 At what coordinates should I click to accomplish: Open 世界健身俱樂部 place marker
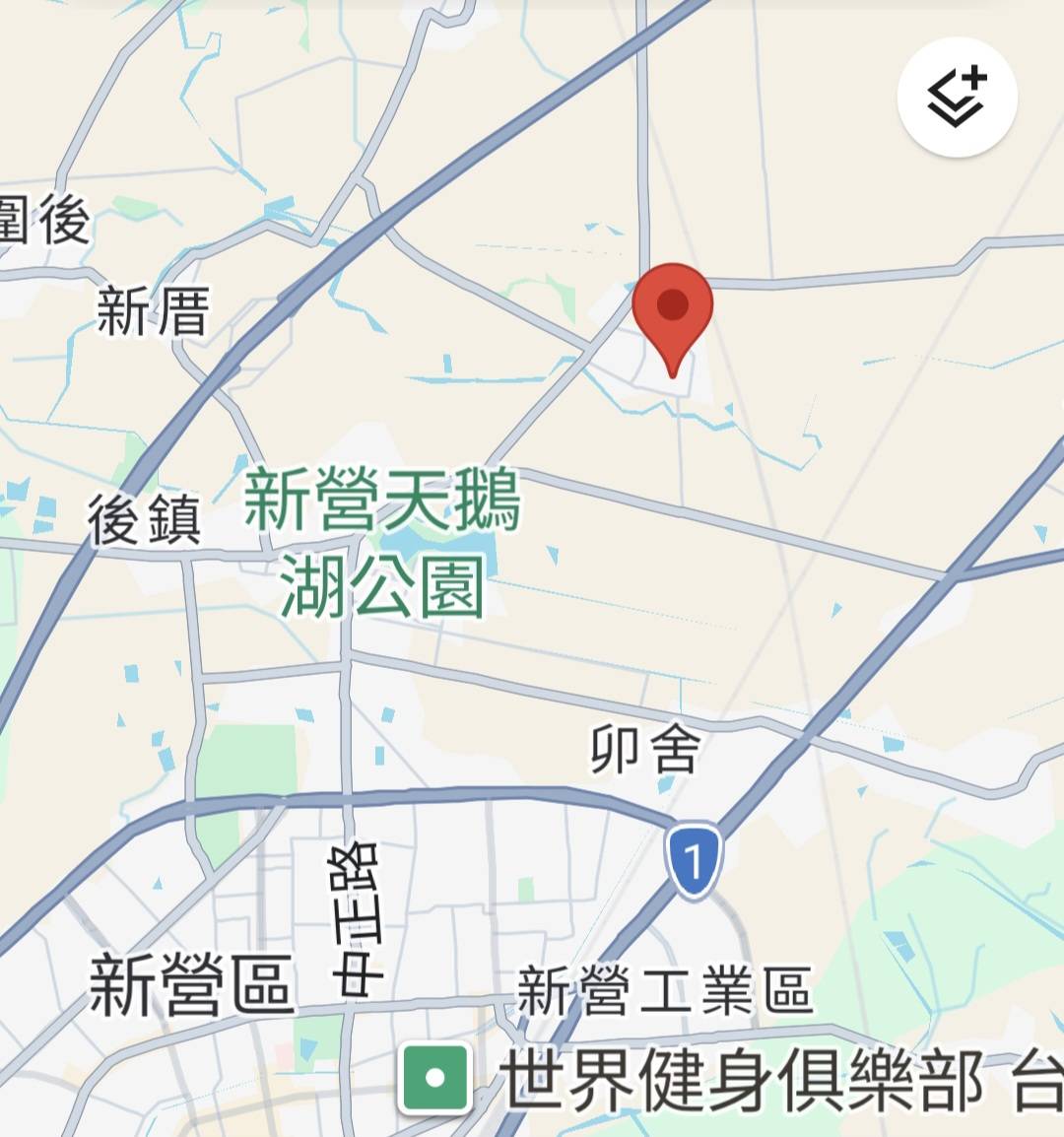tap(434, 1078)
